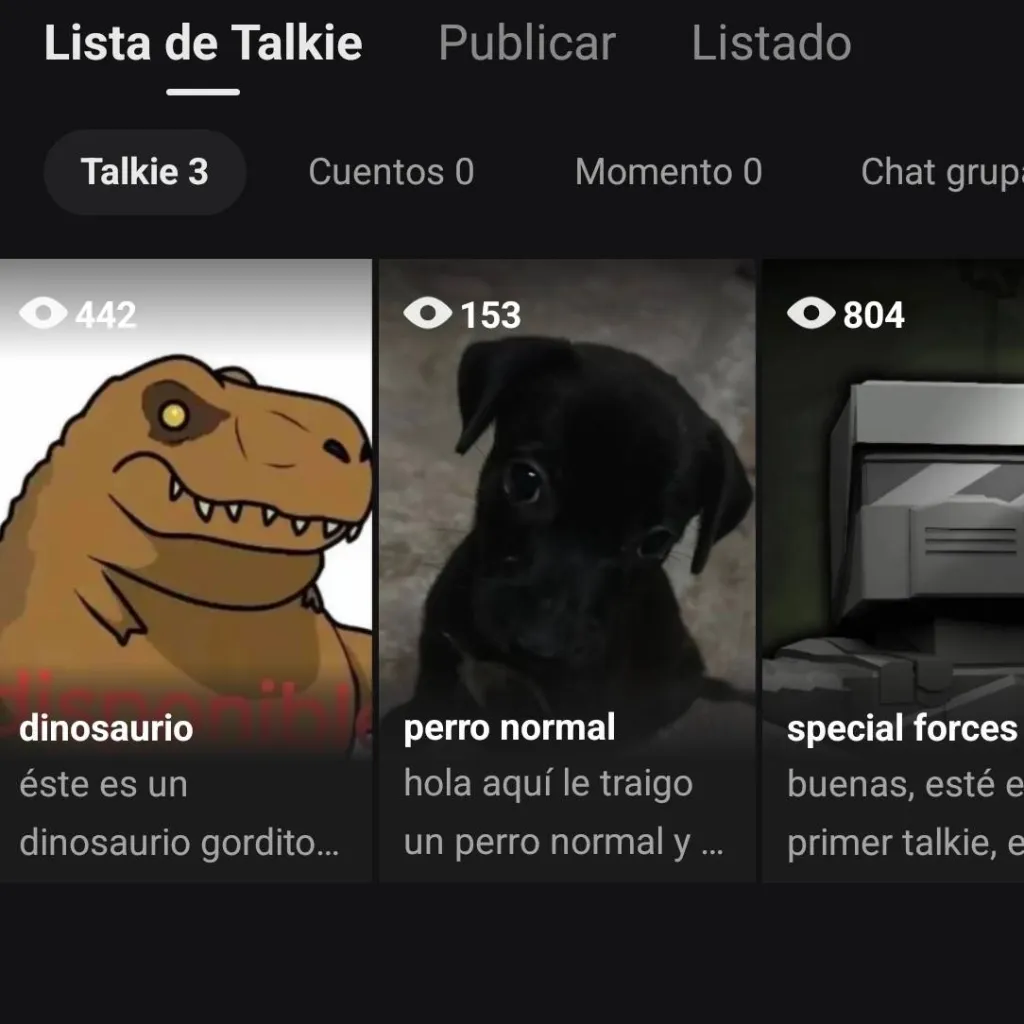Tap the Chat grupal filter chip
The width and height of the screenshot is (1024, 1024).
point(940,172)
